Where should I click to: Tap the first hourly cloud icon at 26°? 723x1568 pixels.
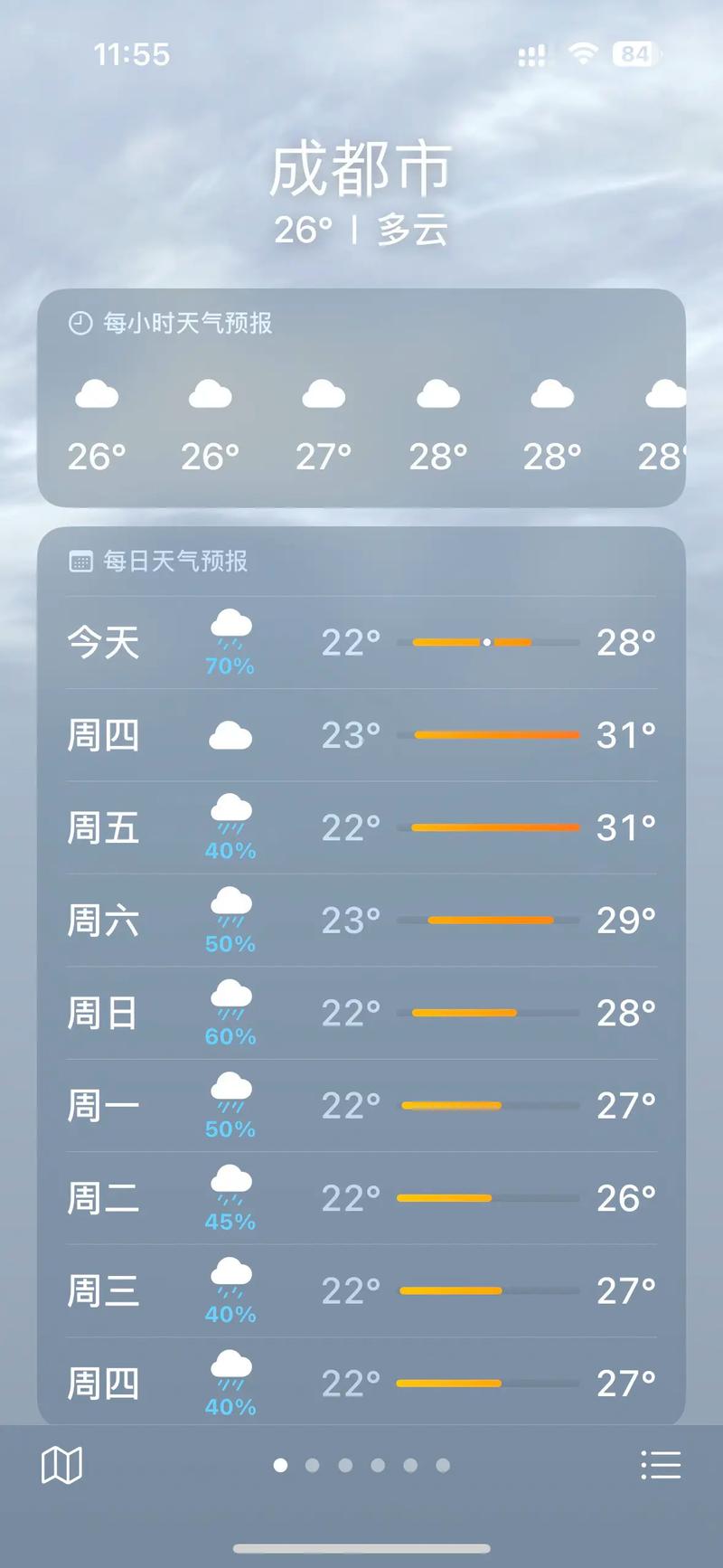pos(98,395)
